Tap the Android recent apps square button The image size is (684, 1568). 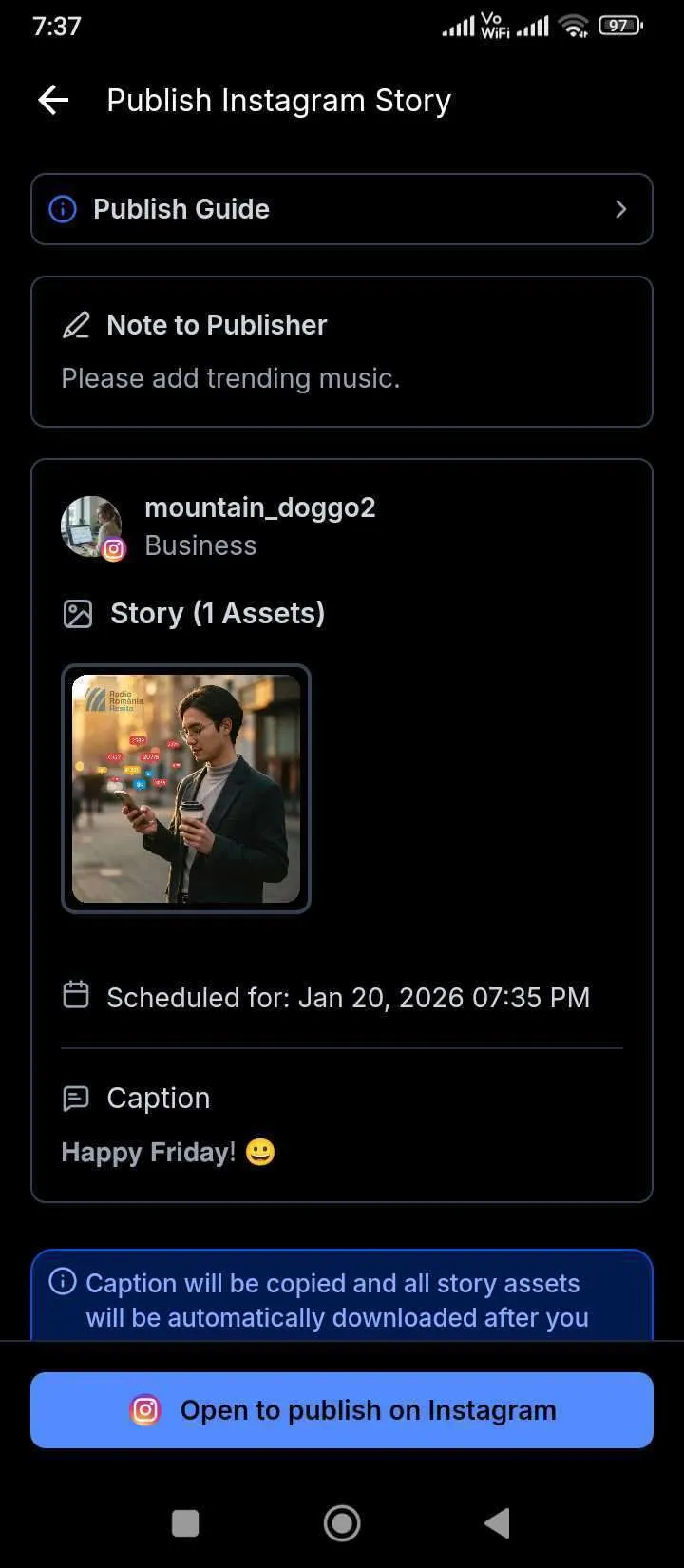click(x=185, y=1523)
